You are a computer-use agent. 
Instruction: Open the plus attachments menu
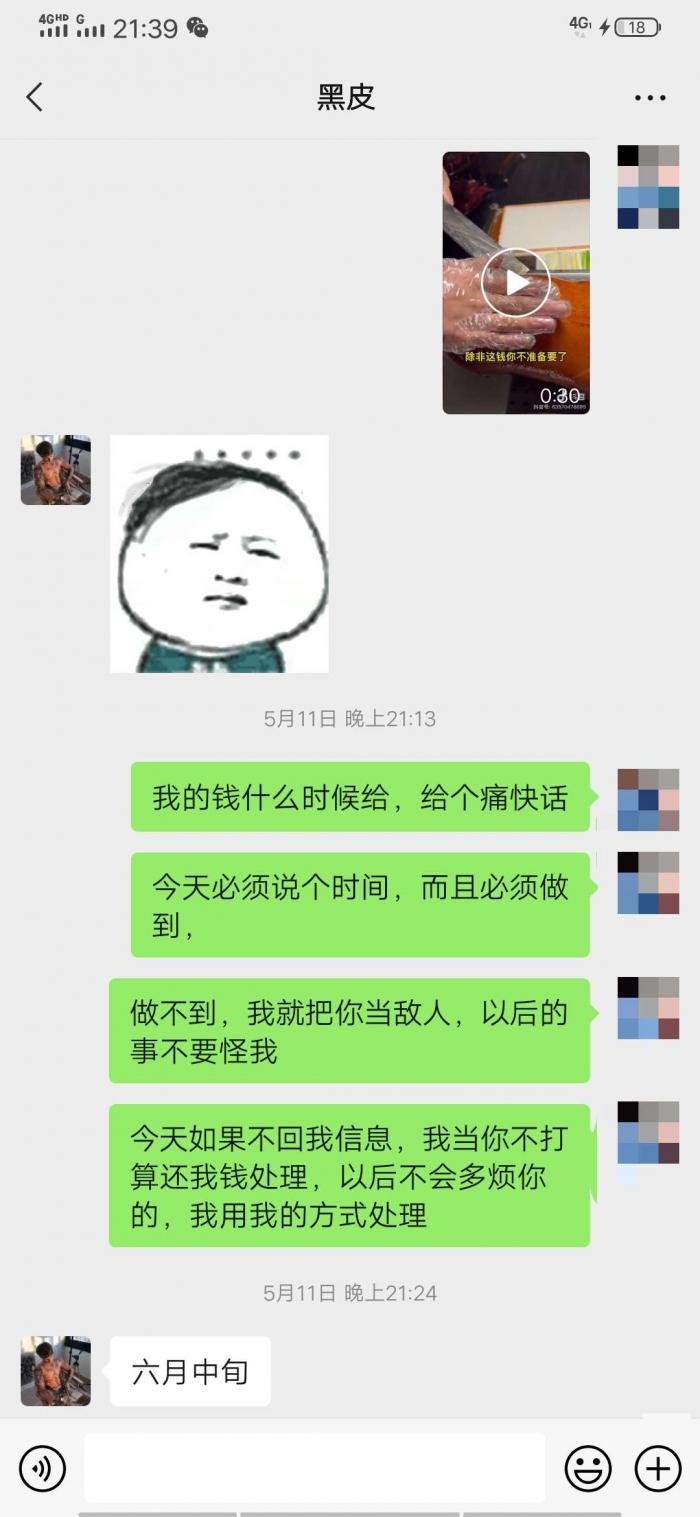658,1468
